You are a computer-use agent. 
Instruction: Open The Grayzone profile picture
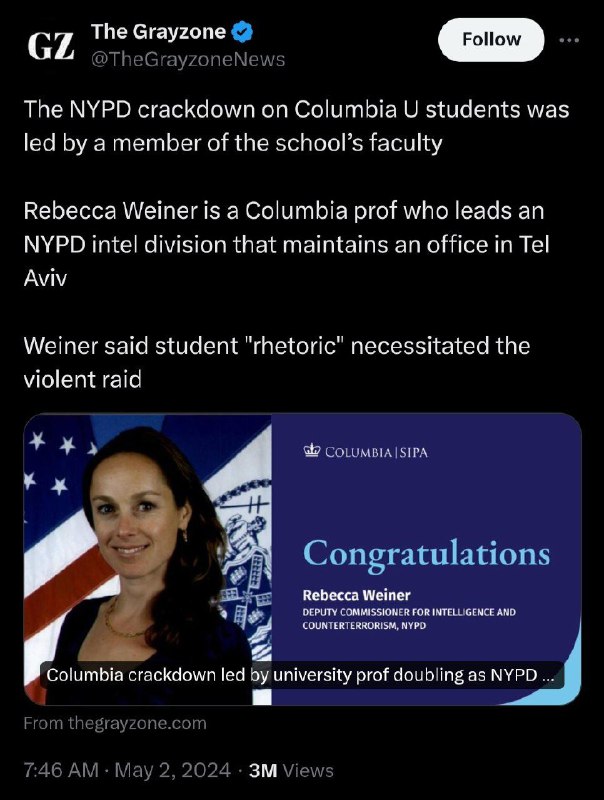point(51,46)
